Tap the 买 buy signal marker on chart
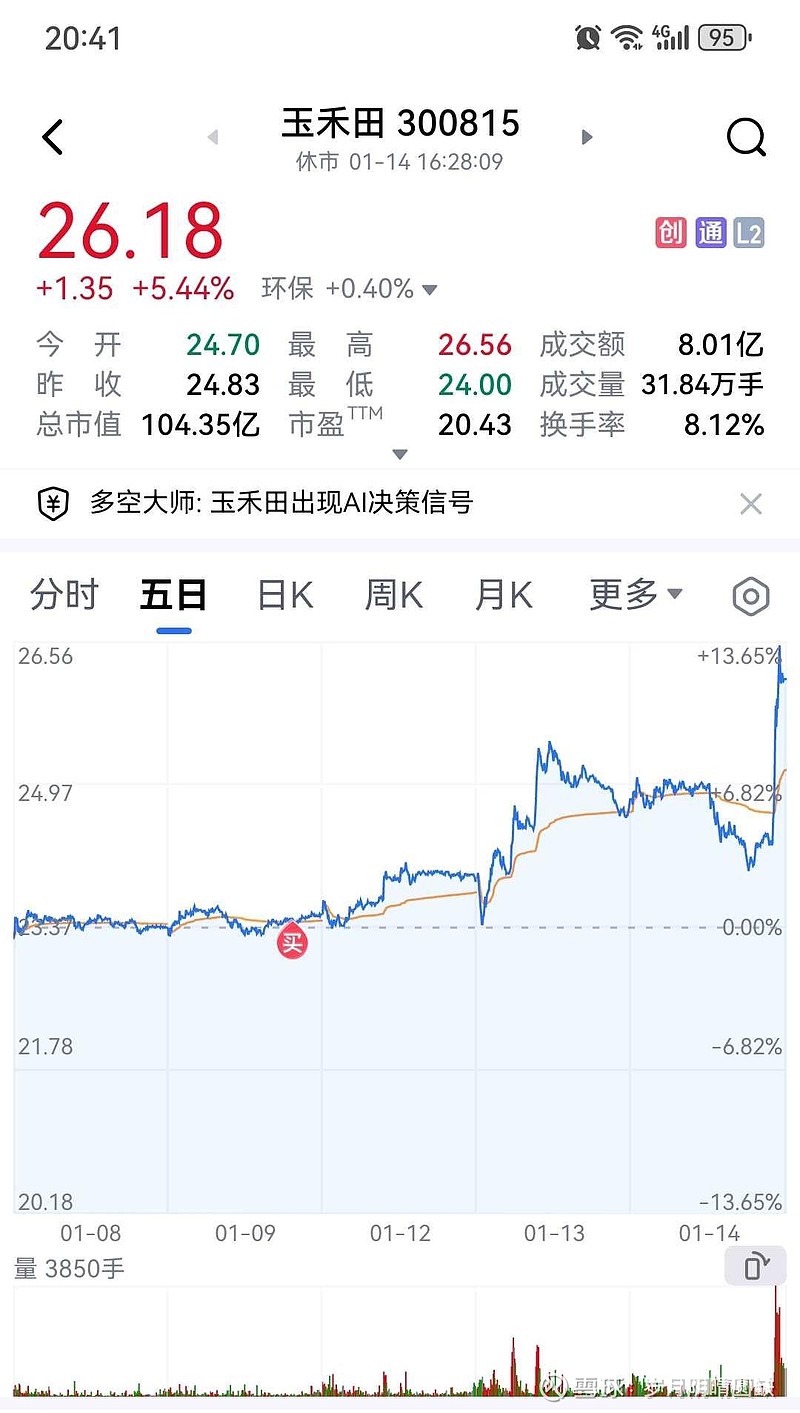Image resolution: width=800 pixels, height=1413 pixels. [x=292, y=943]
